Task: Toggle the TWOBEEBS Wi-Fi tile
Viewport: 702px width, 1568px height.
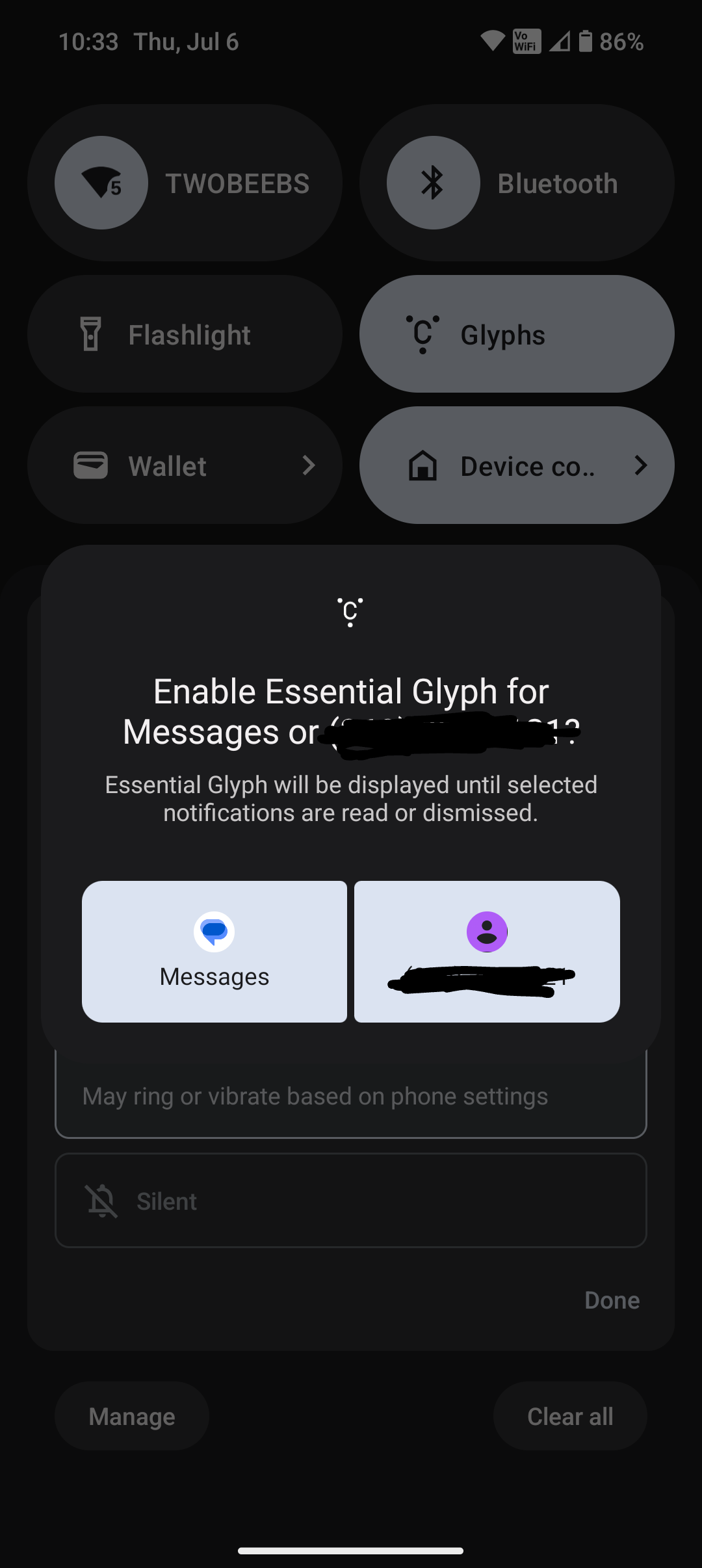Action: 185,183
